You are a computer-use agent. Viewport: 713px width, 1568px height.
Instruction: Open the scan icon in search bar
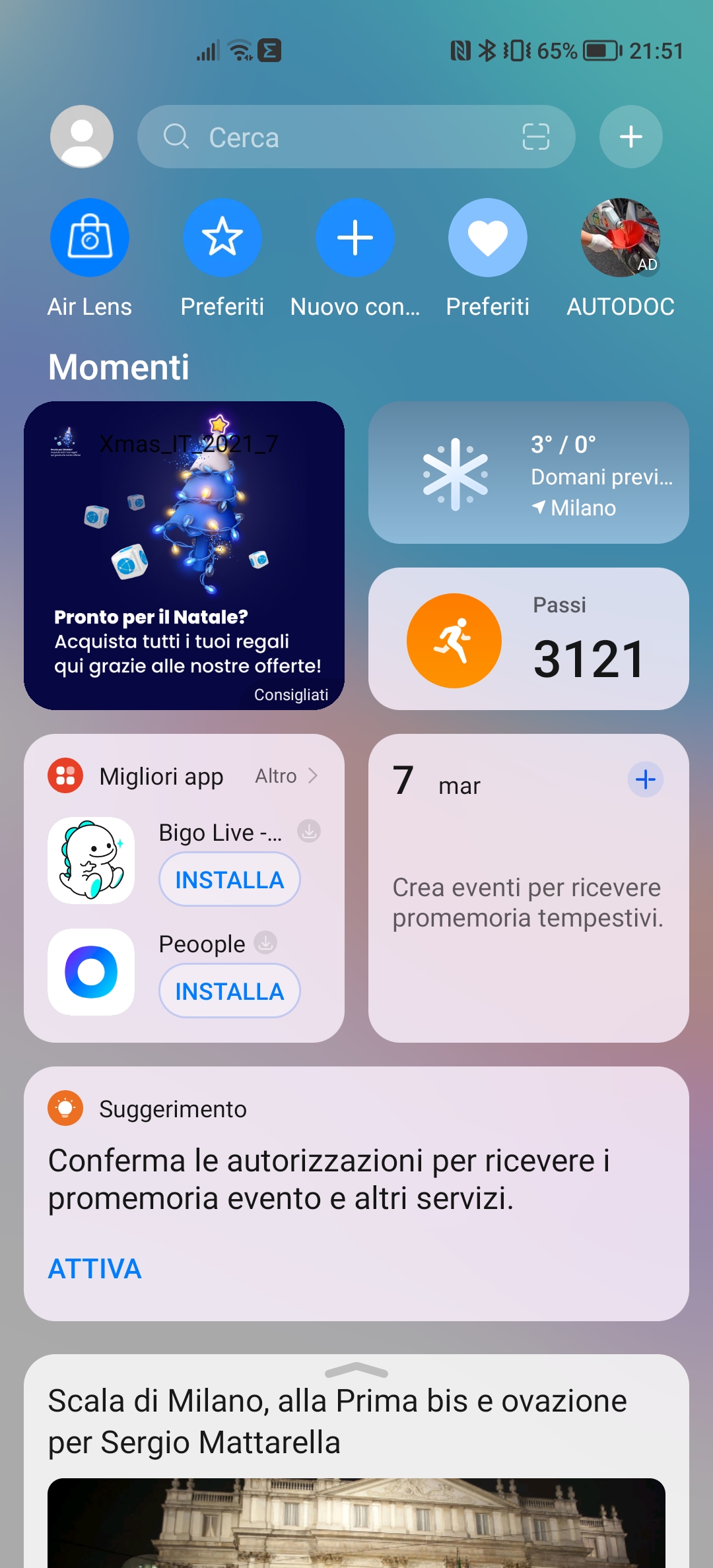tap(535, 137)
